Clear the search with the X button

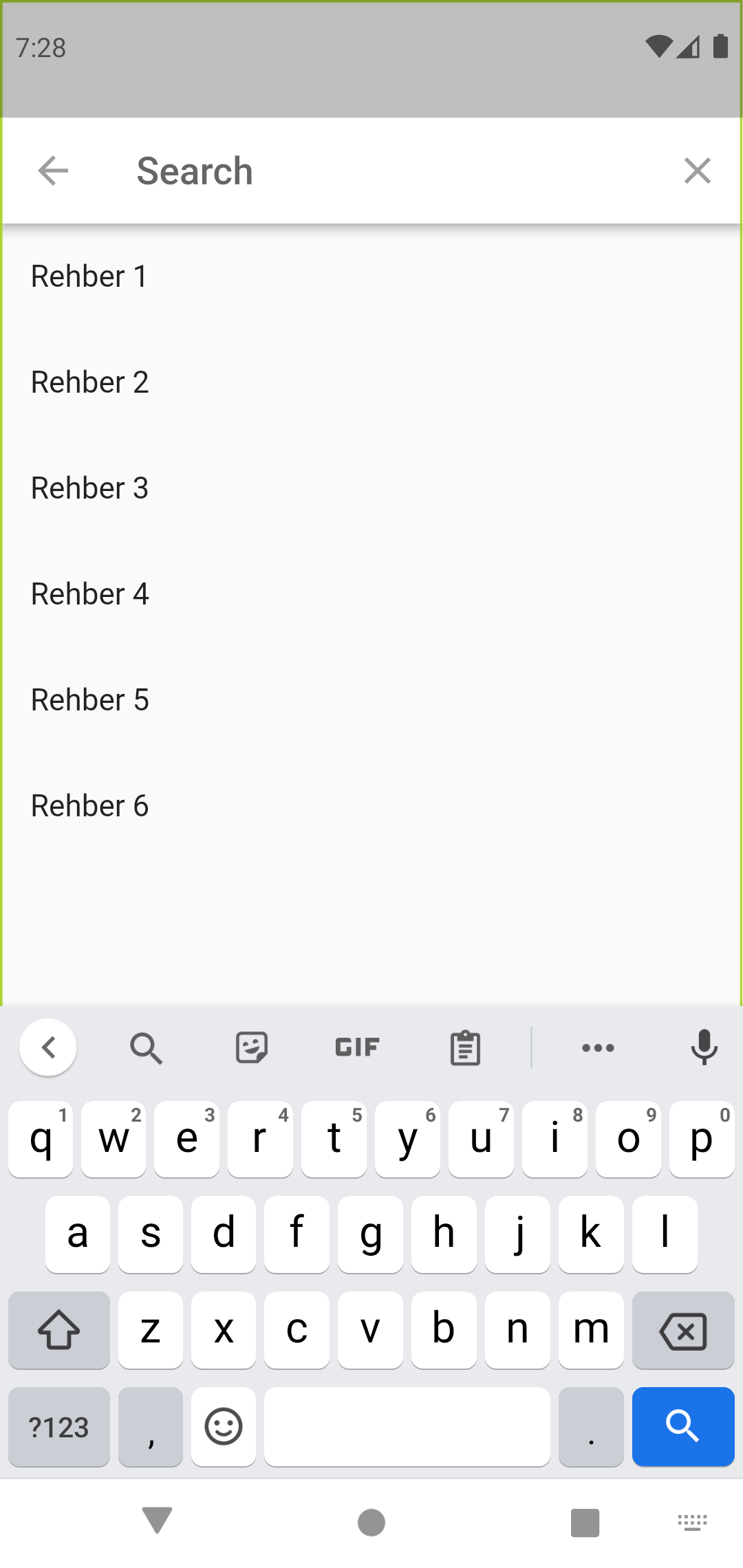click(x=698, y=170)
